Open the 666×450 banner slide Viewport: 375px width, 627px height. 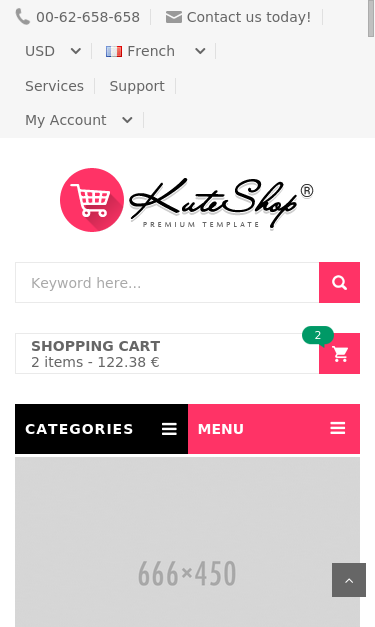tap(187, 542)
